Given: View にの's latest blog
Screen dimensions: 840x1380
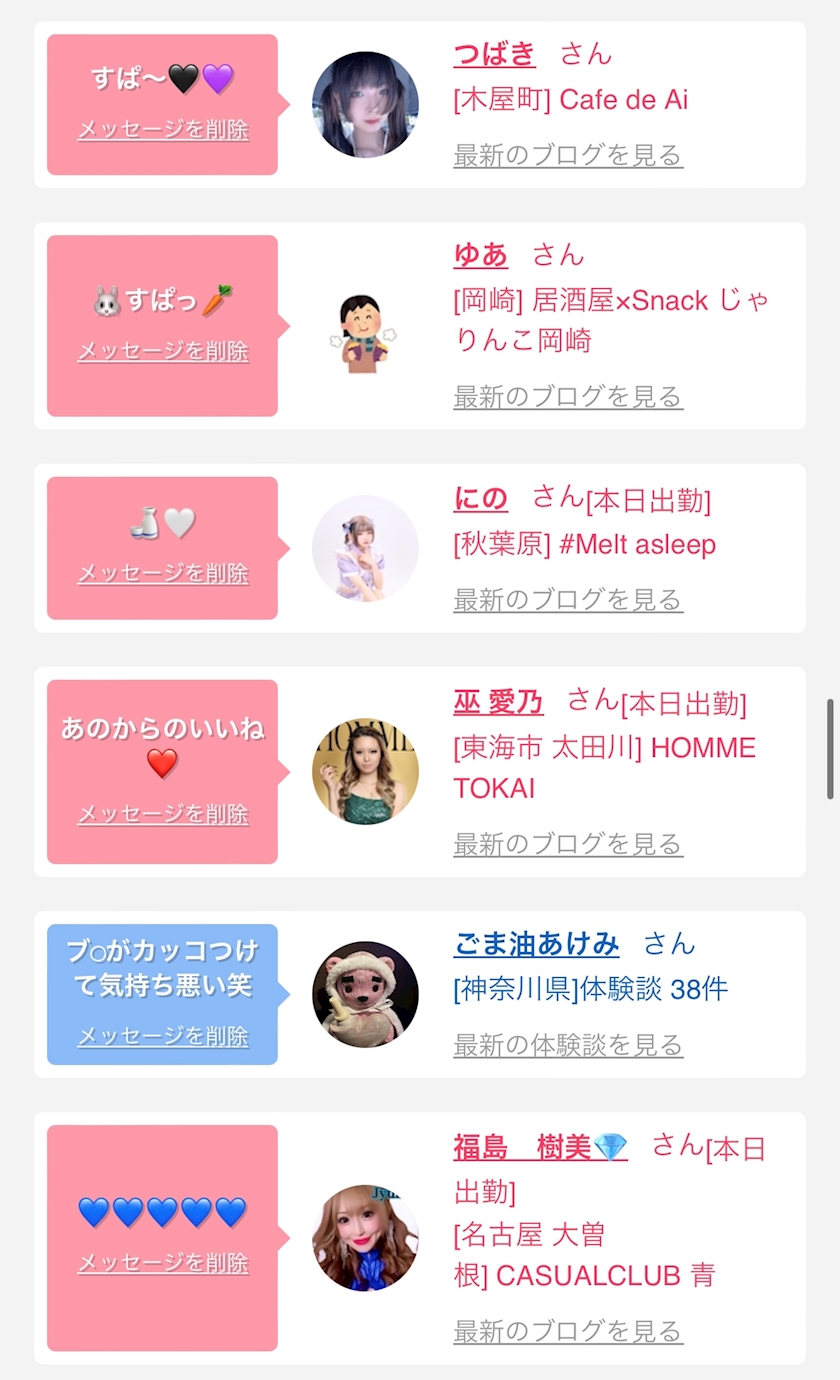Looking at the screenshot, I should pyautogui.click(x=567, y=600).
